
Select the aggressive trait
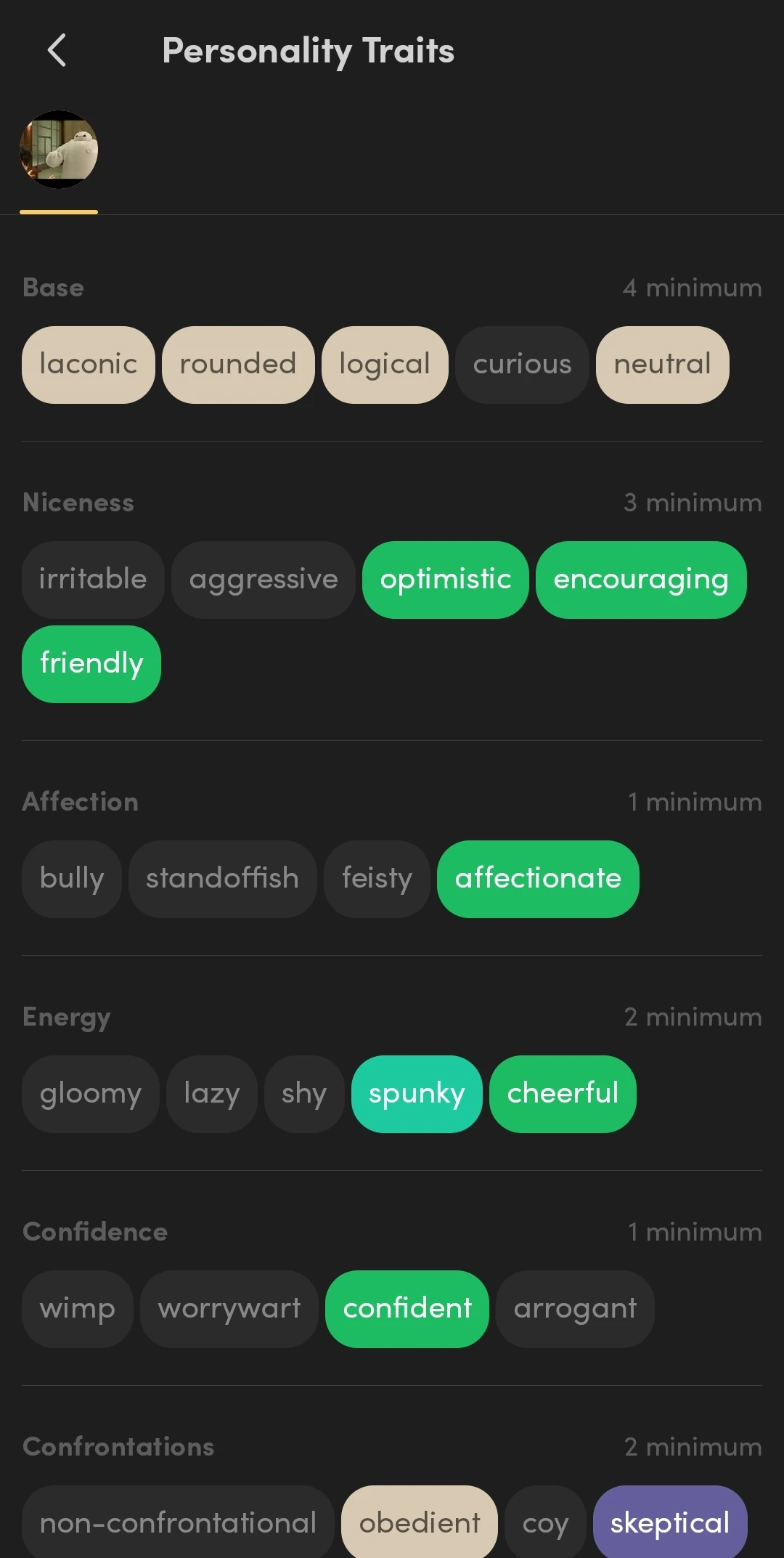click(x=263, y=579)
